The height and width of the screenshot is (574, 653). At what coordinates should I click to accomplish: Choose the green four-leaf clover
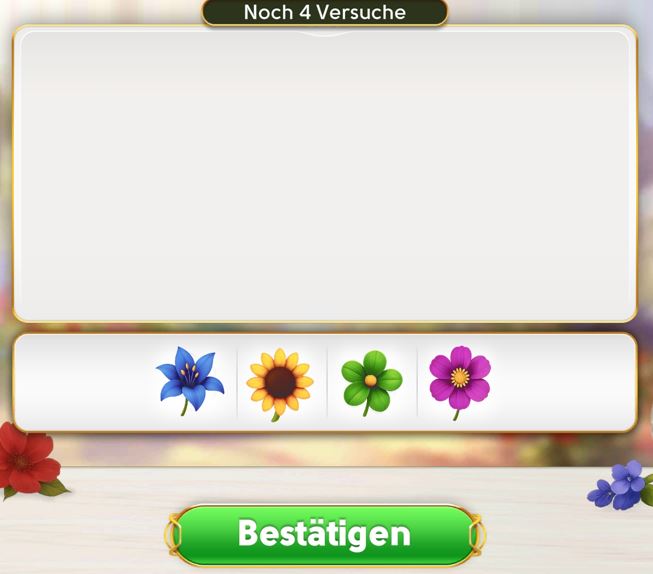point(370,380)
